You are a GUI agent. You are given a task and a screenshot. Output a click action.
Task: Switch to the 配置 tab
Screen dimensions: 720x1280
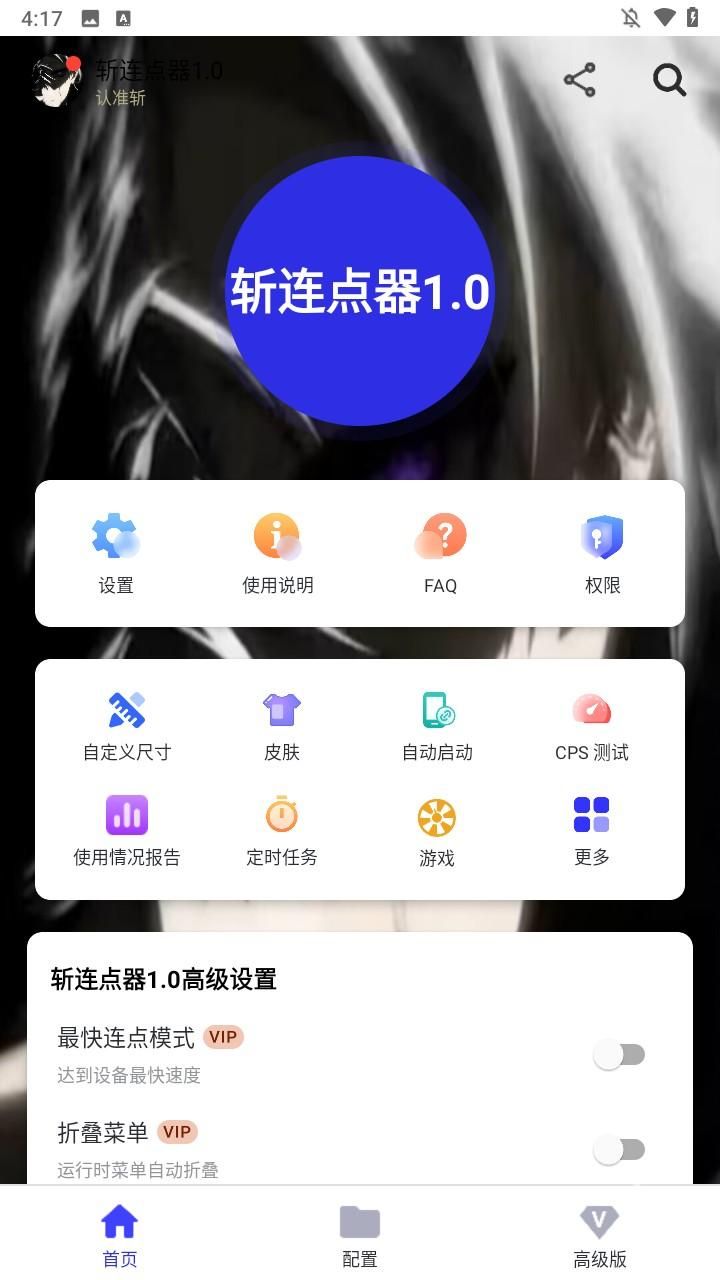tap(360, 1234)
